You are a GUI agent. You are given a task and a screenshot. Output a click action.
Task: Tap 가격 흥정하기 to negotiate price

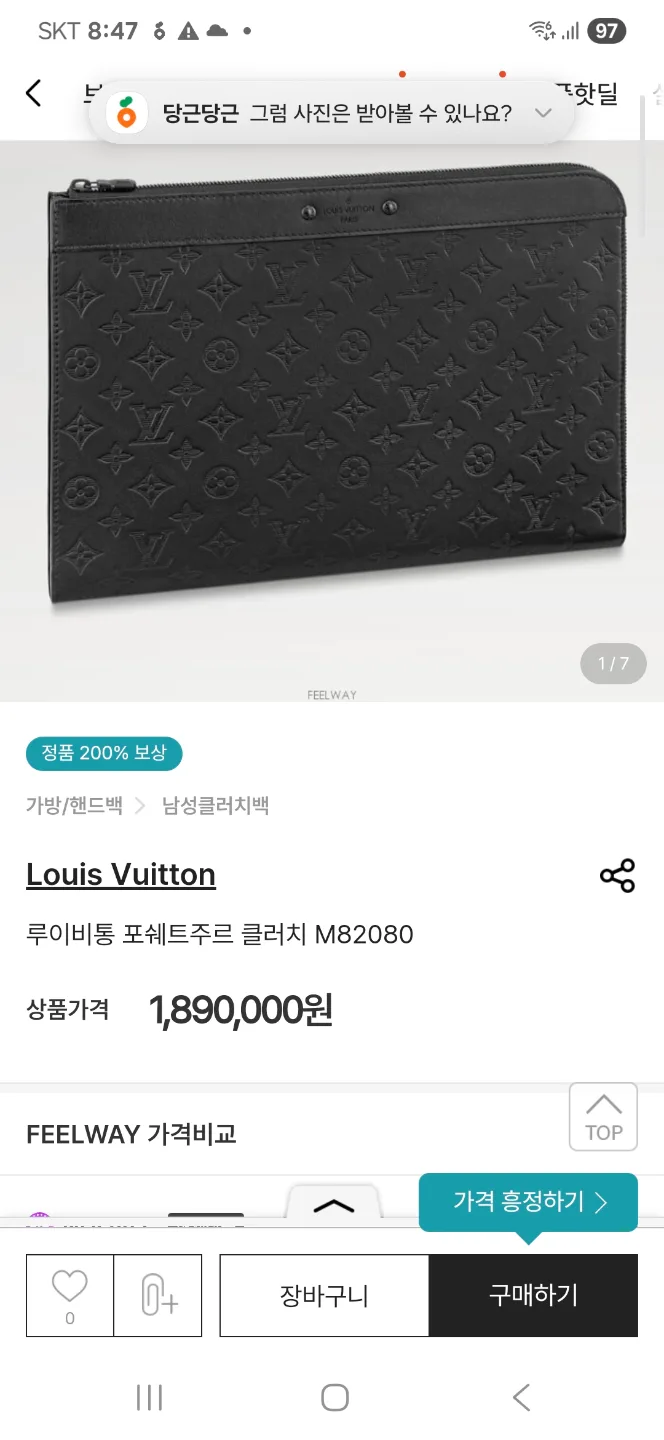pos(528,1202)
